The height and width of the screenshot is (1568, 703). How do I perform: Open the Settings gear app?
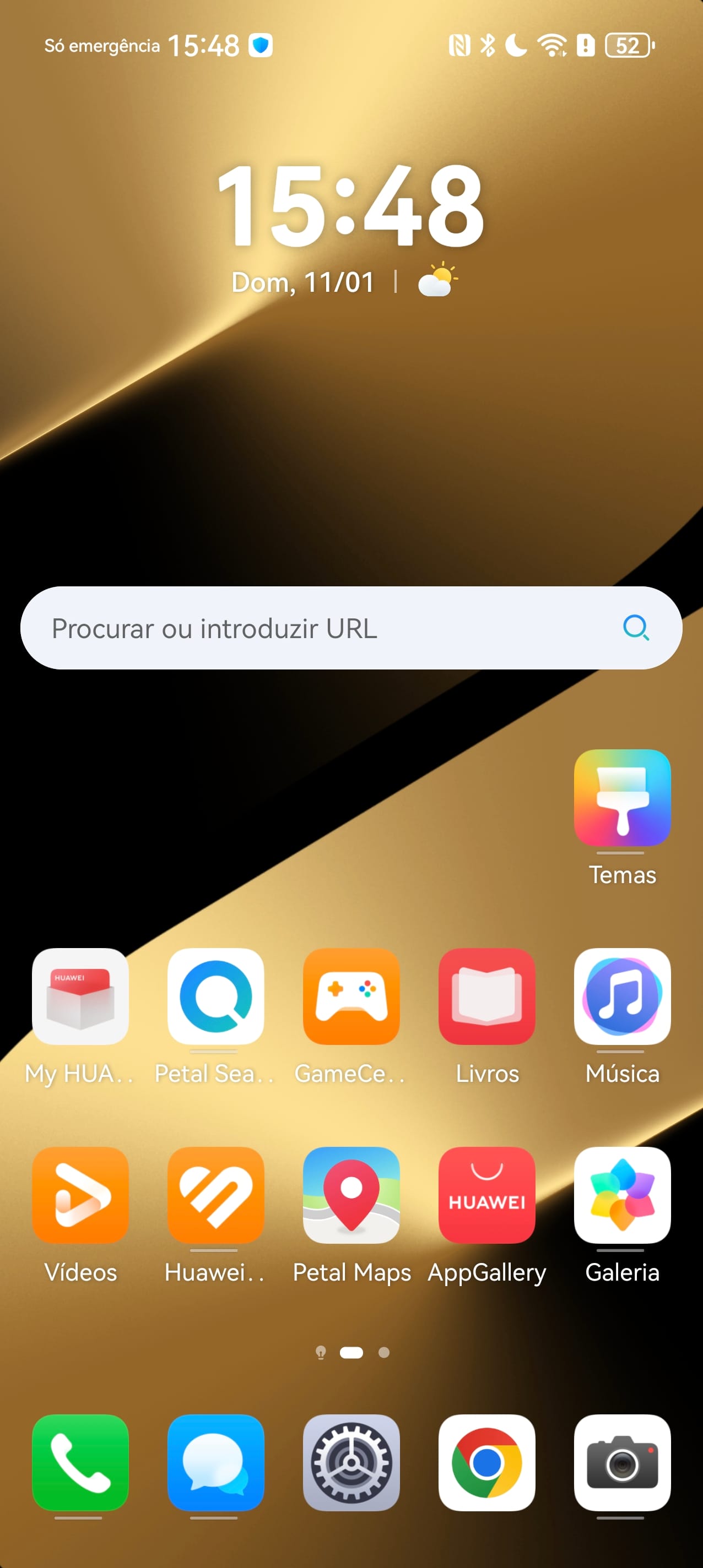(351, 1462)
